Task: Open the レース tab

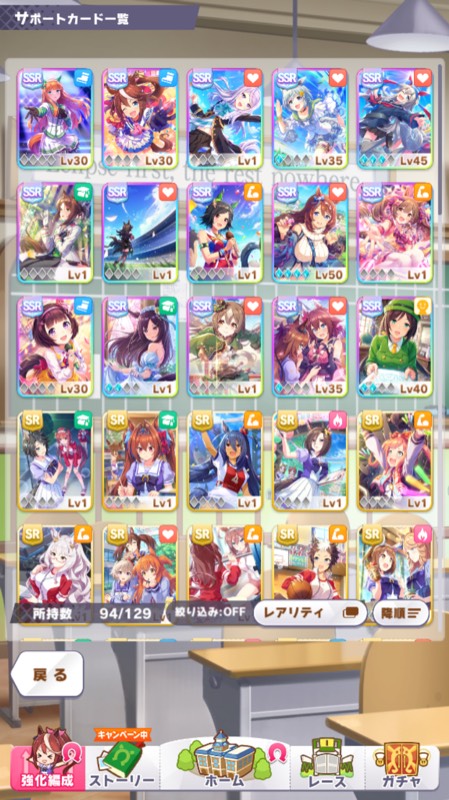Action: click(x=329, y=765)
